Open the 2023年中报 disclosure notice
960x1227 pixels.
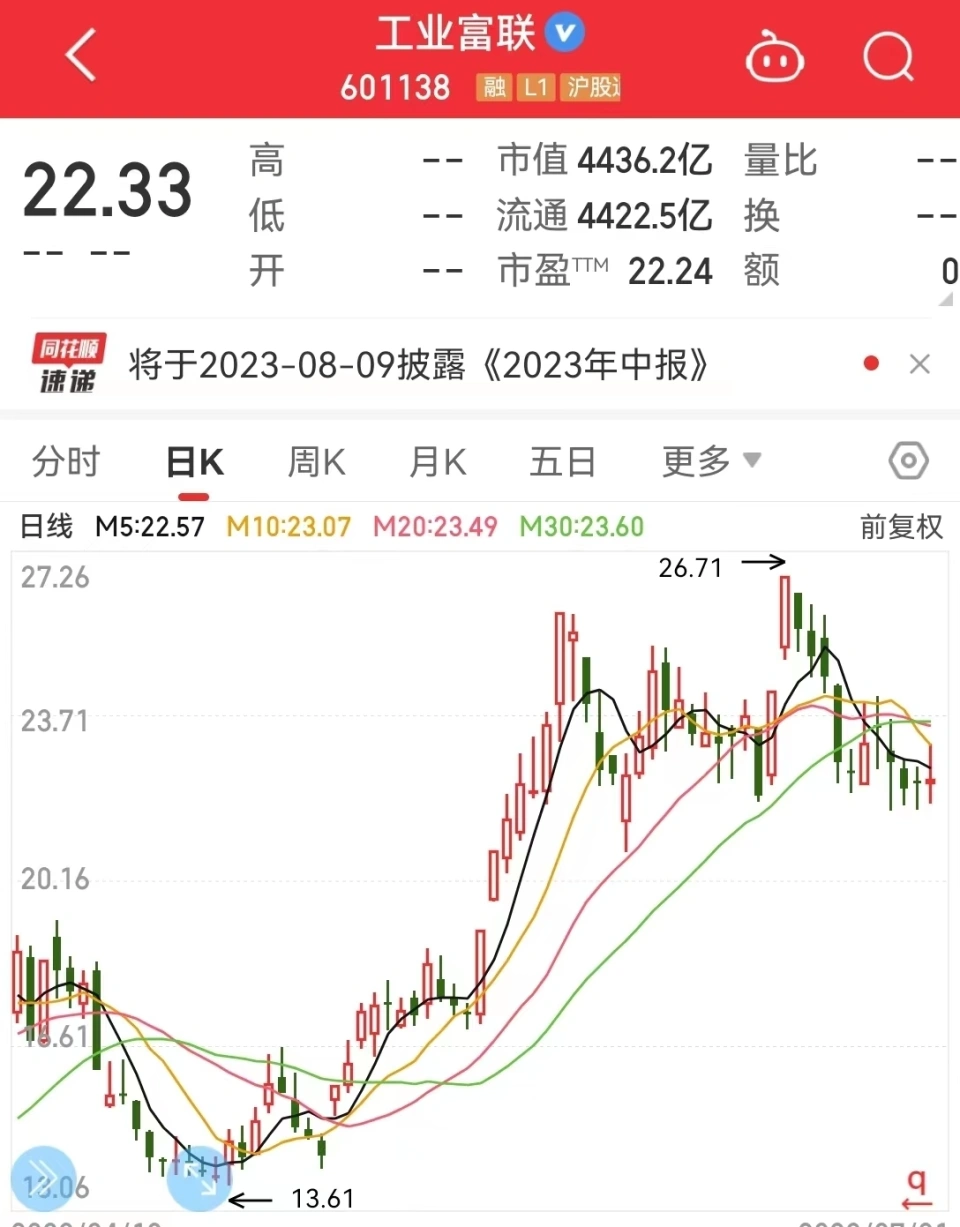pos(420,366)
